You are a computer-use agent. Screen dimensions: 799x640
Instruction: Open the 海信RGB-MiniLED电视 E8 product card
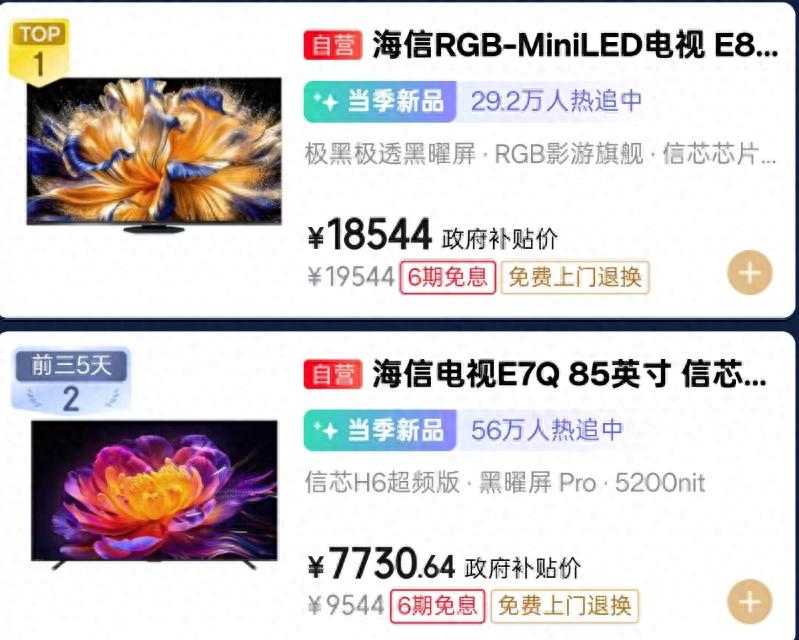pos(574,45)
